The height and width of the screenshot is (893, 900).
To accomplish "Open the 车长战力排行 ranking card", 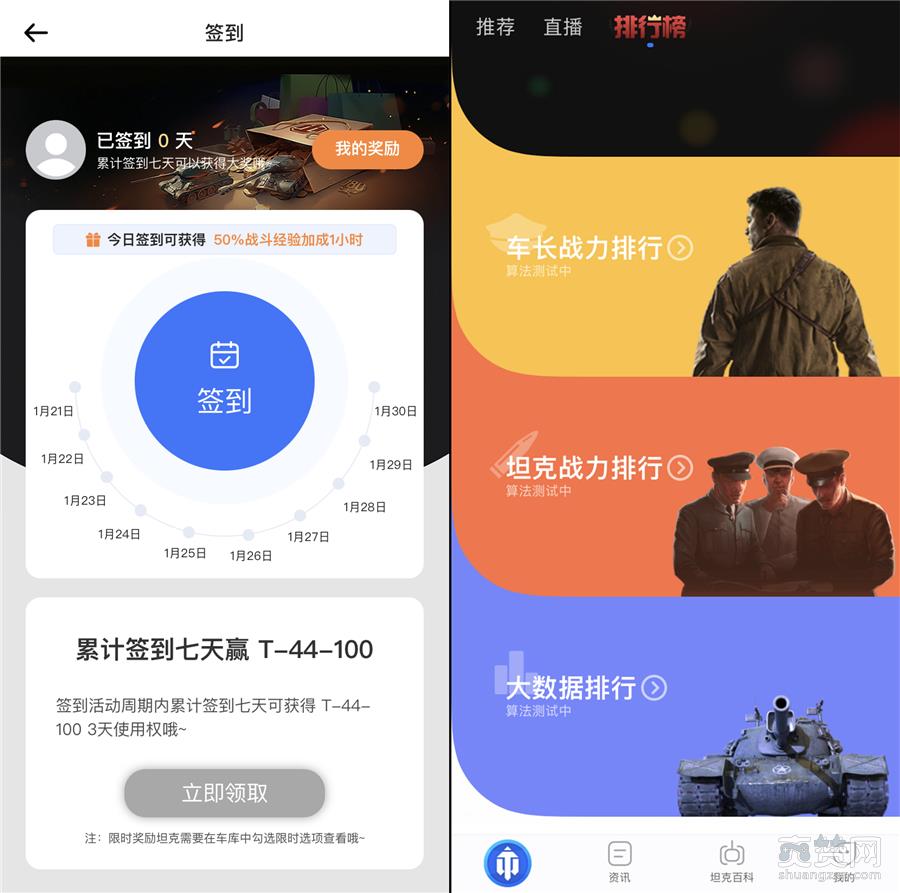I will (598, 248).
